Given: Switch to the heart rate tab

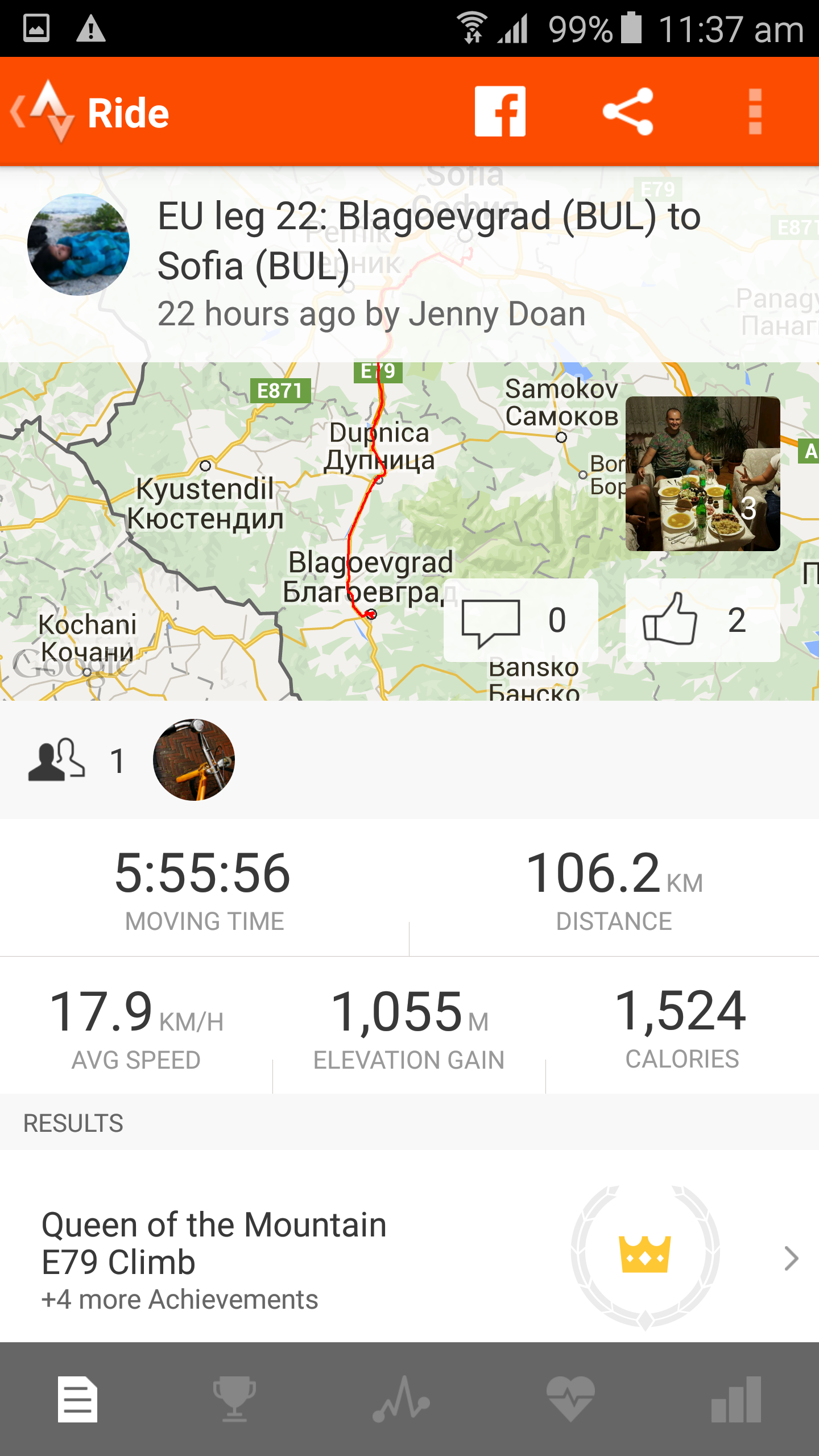Looking at the screenshot, I should tap(570, 1399).
